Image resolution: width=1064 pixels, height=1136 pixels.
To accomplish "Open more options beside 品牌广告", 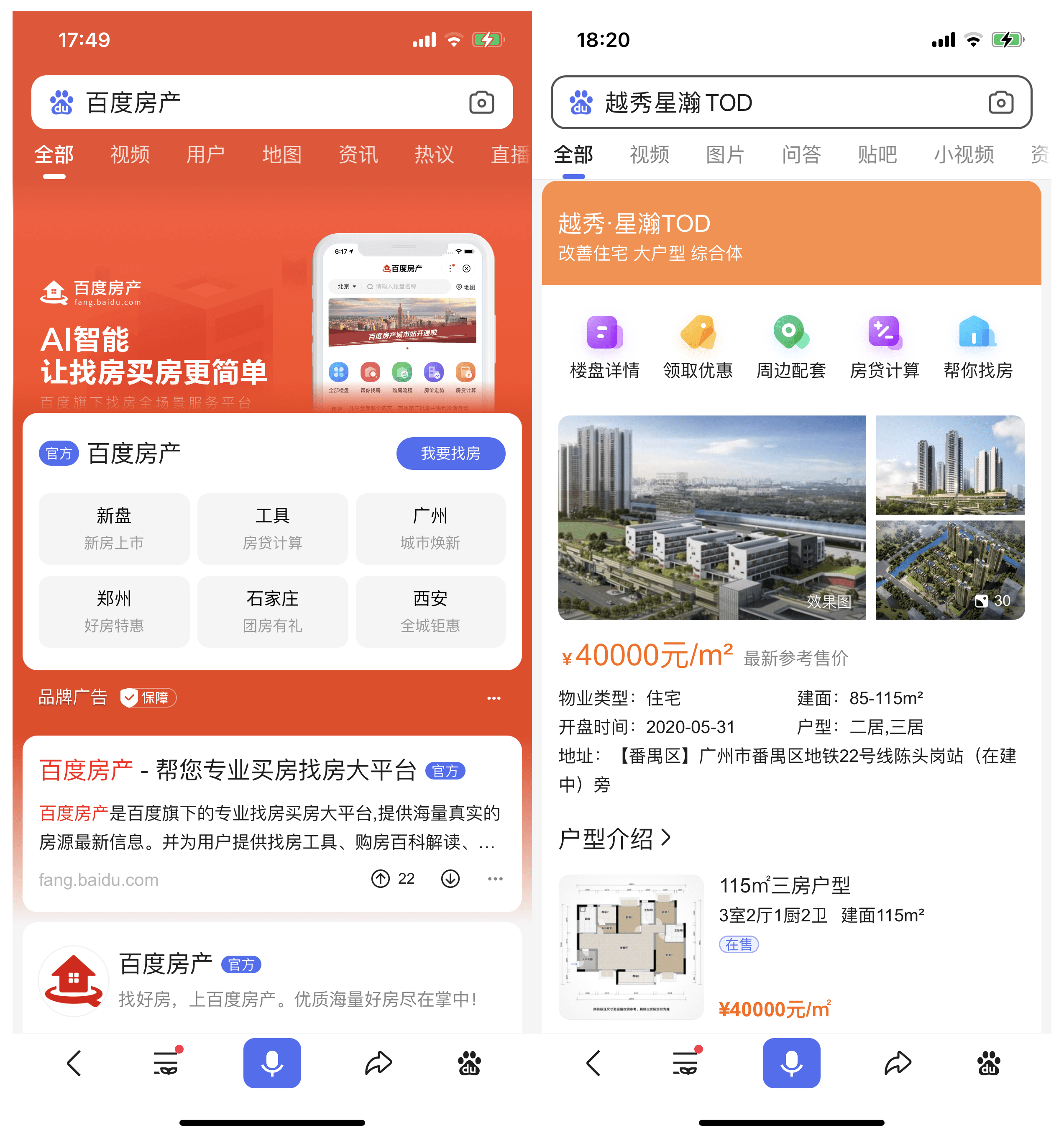I will coord(494,698).
